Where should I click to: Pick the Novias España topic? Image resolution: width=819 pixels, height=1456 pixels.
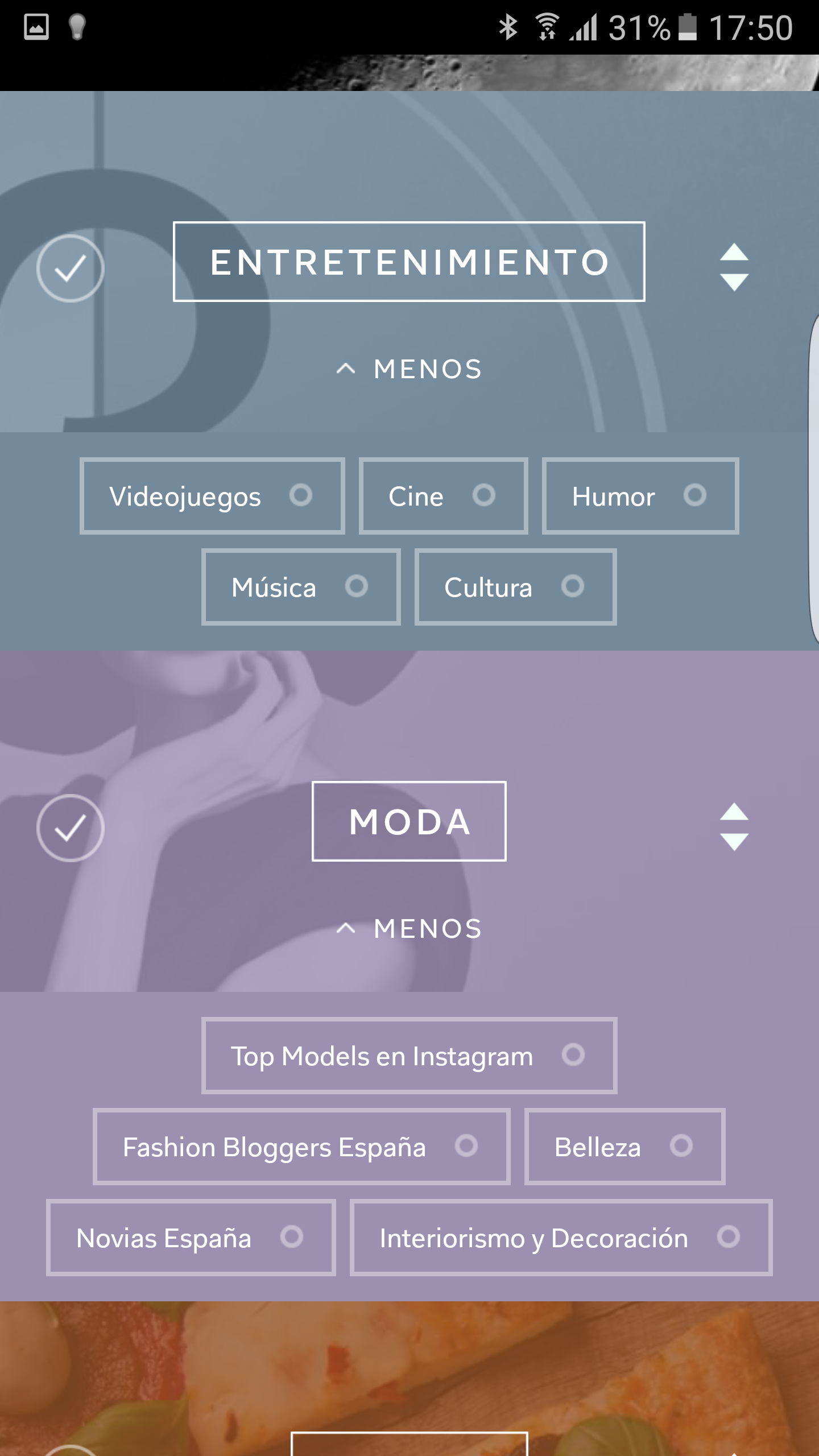191,1238
